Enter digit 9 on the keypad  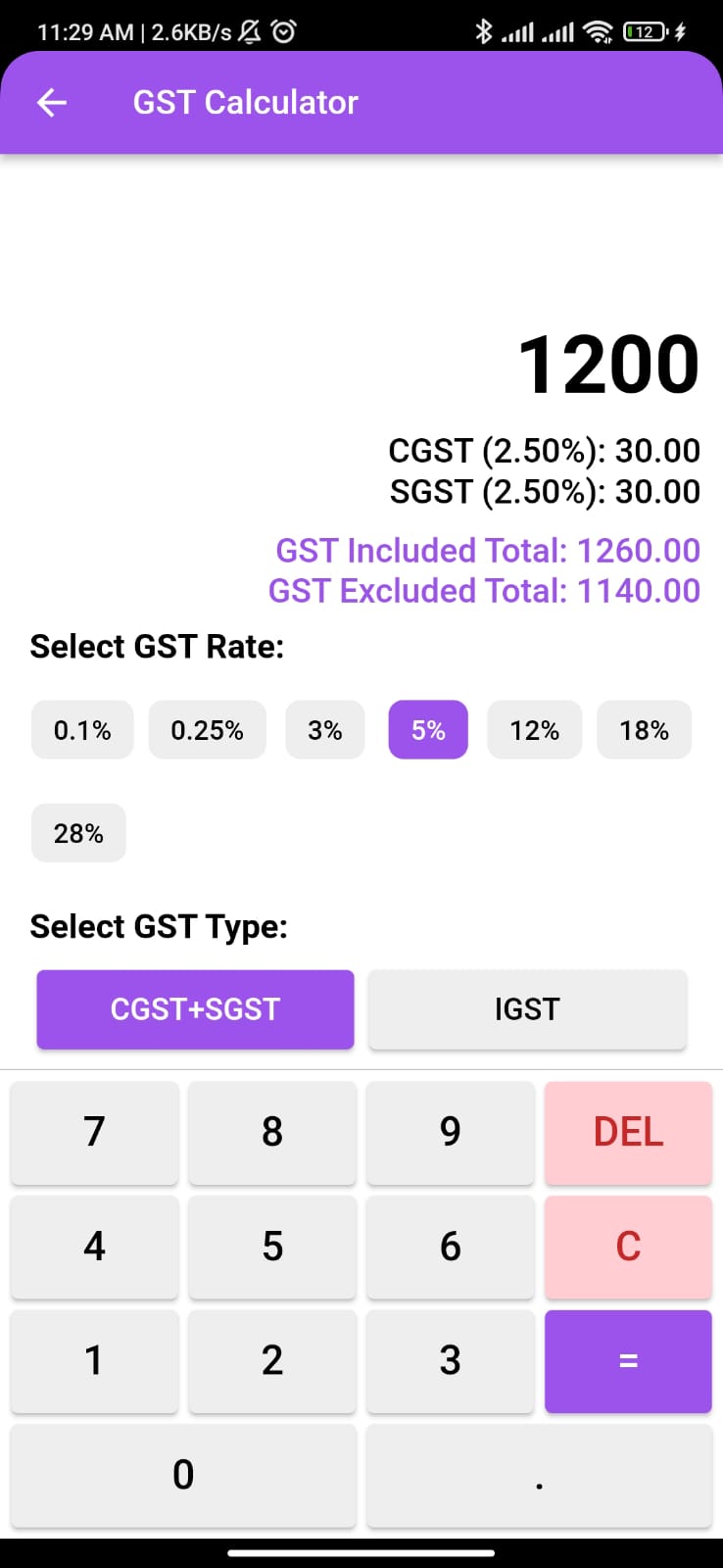450,1132
